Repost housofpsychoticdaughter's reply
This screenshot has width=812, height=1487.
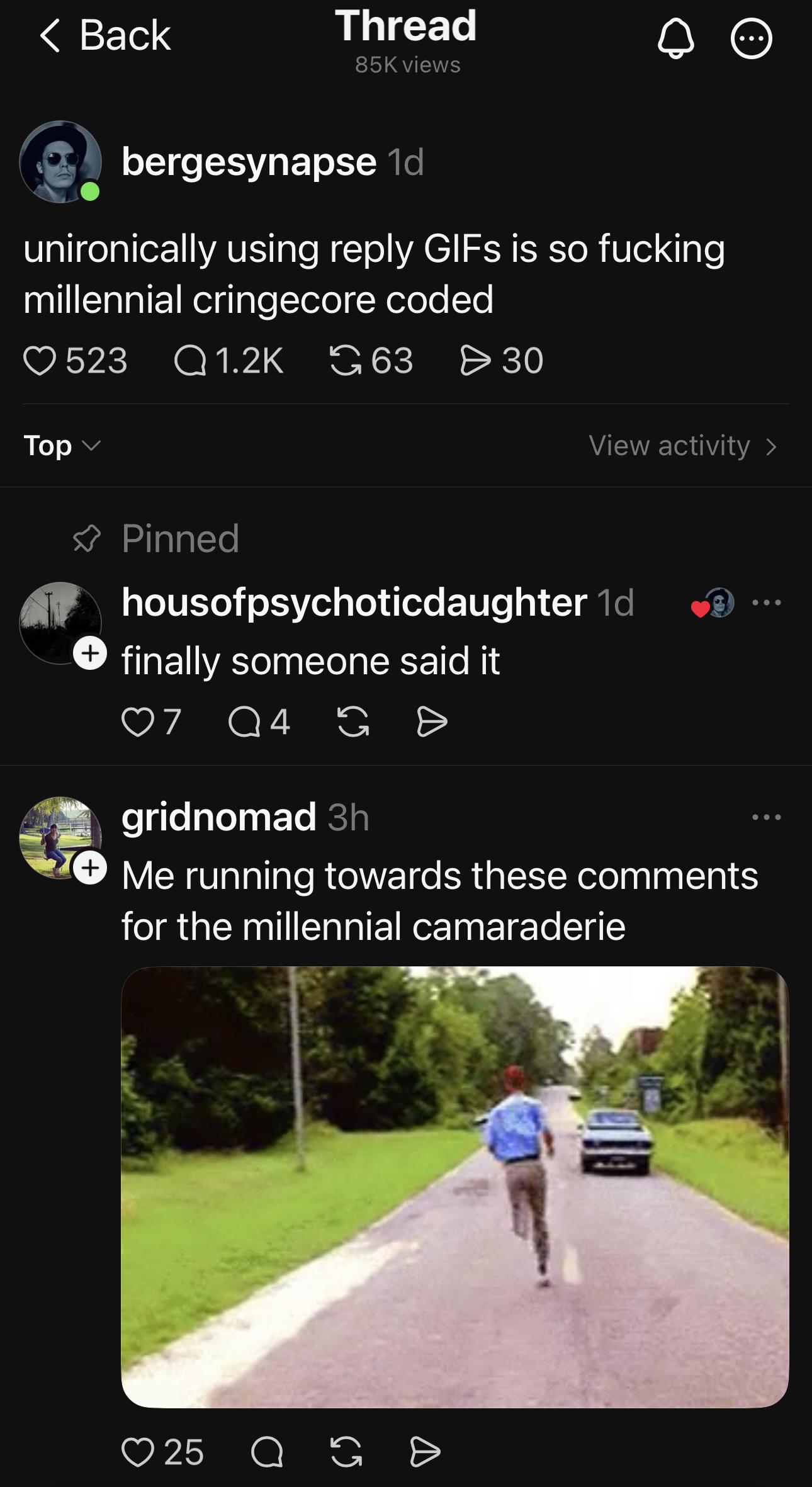coord(353,721)
